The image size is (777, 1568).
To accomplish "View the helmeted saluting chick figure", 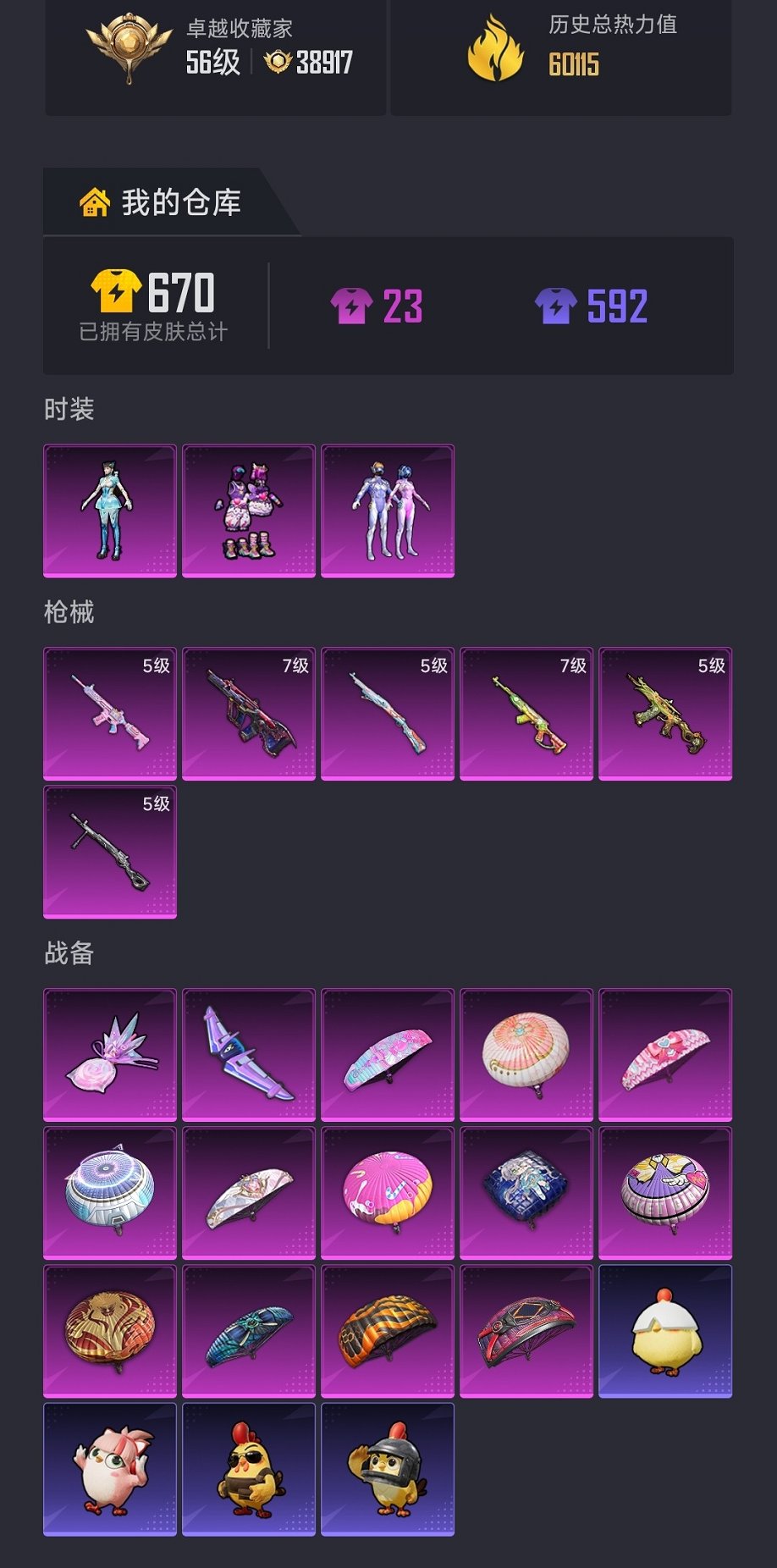I will click(388, 1469).
